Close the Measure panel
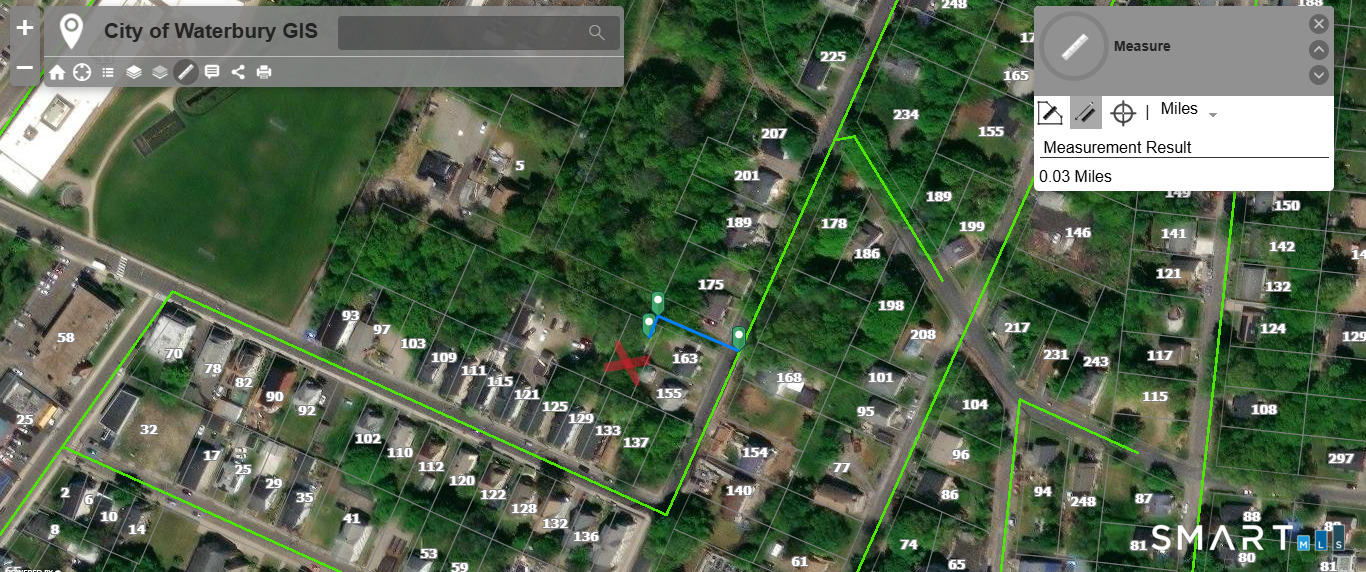1366x572 pixels. pyautogui.click(x=1319, y=24)
